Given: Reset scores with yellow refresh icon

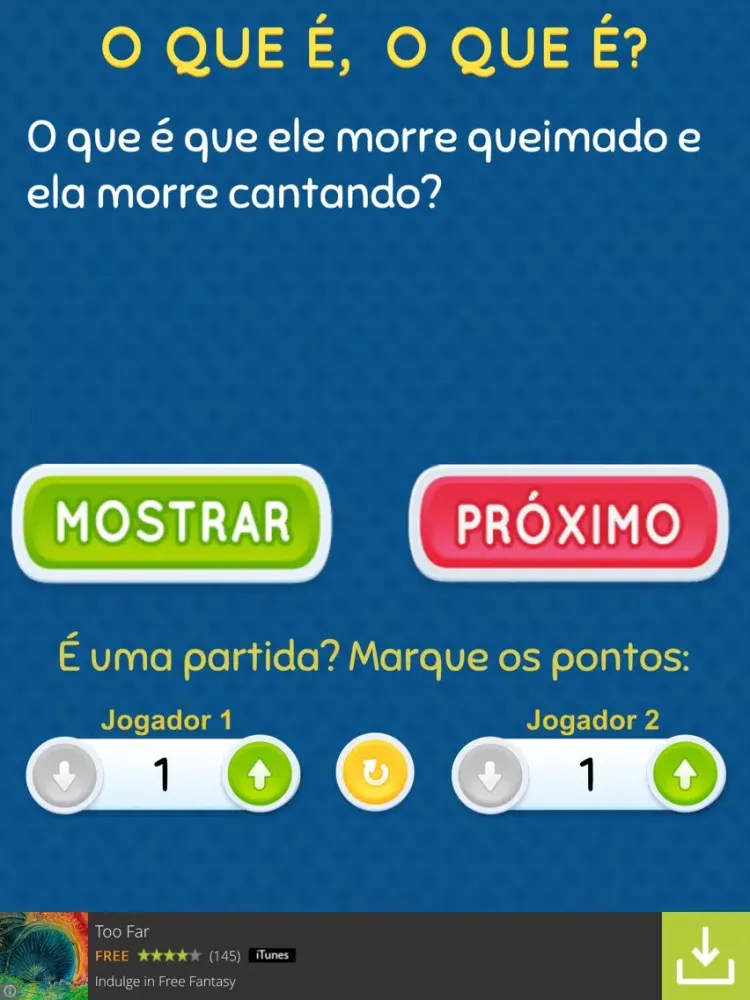Looking at the screenshot, I should point(374,773).
